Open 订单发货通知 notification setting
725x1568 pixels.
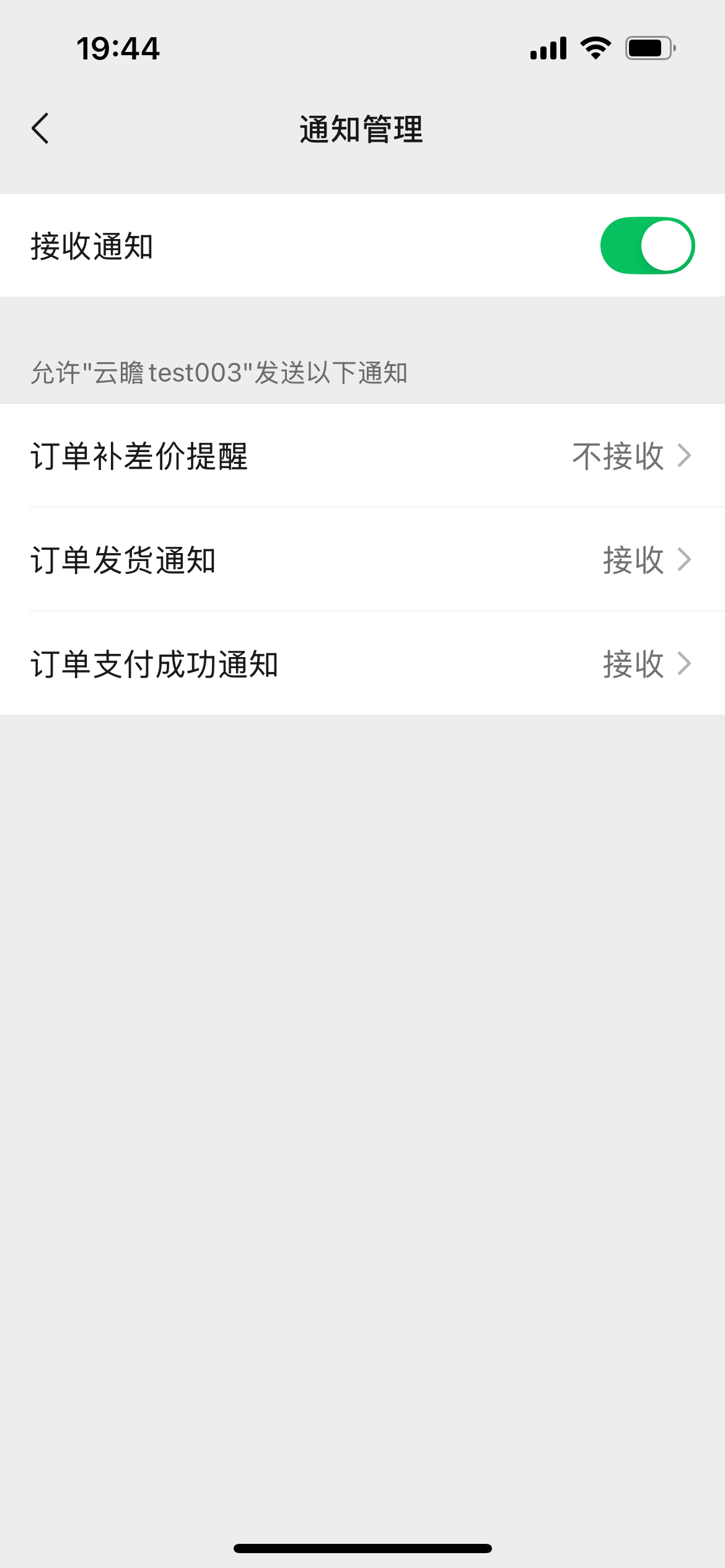[362, 560]
